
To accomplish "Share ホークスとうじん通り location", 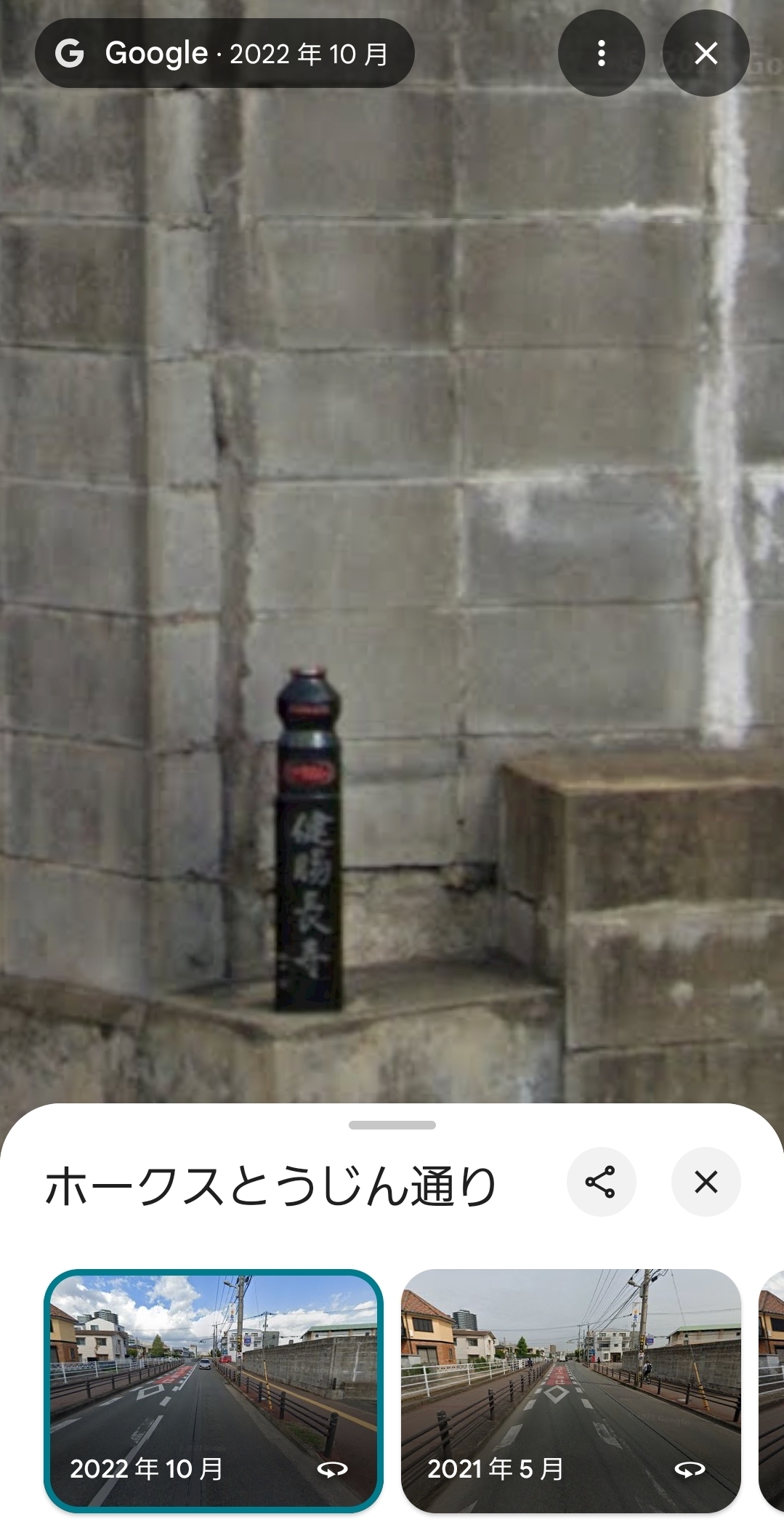I will point(601,1183).
